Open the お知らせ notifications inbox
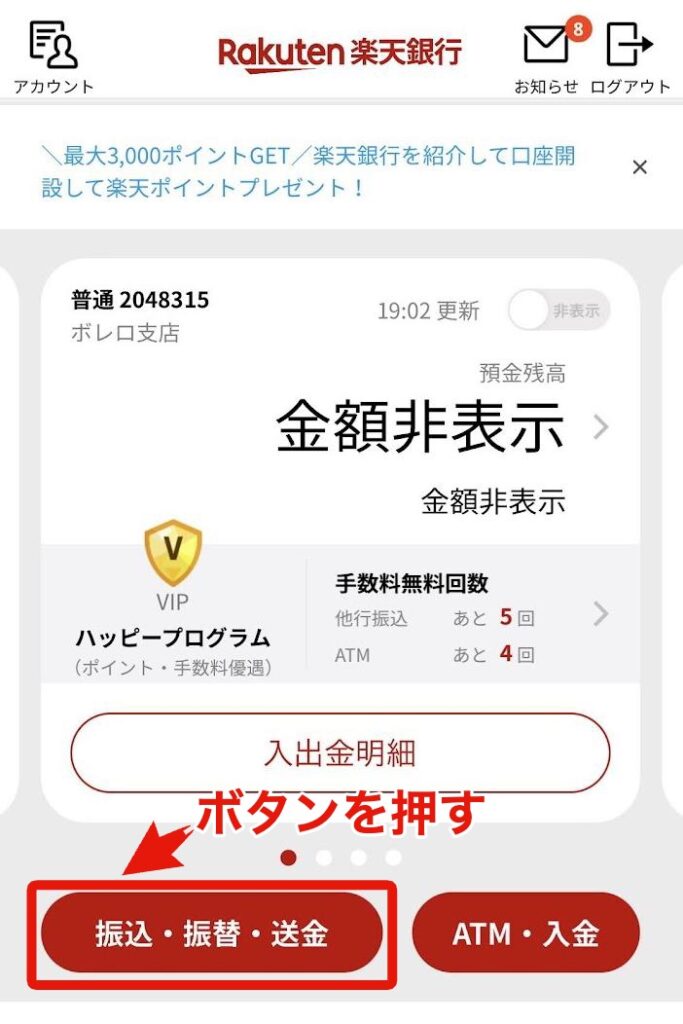The height and width of the screenshot is (1024, 683). click(547, 56)
